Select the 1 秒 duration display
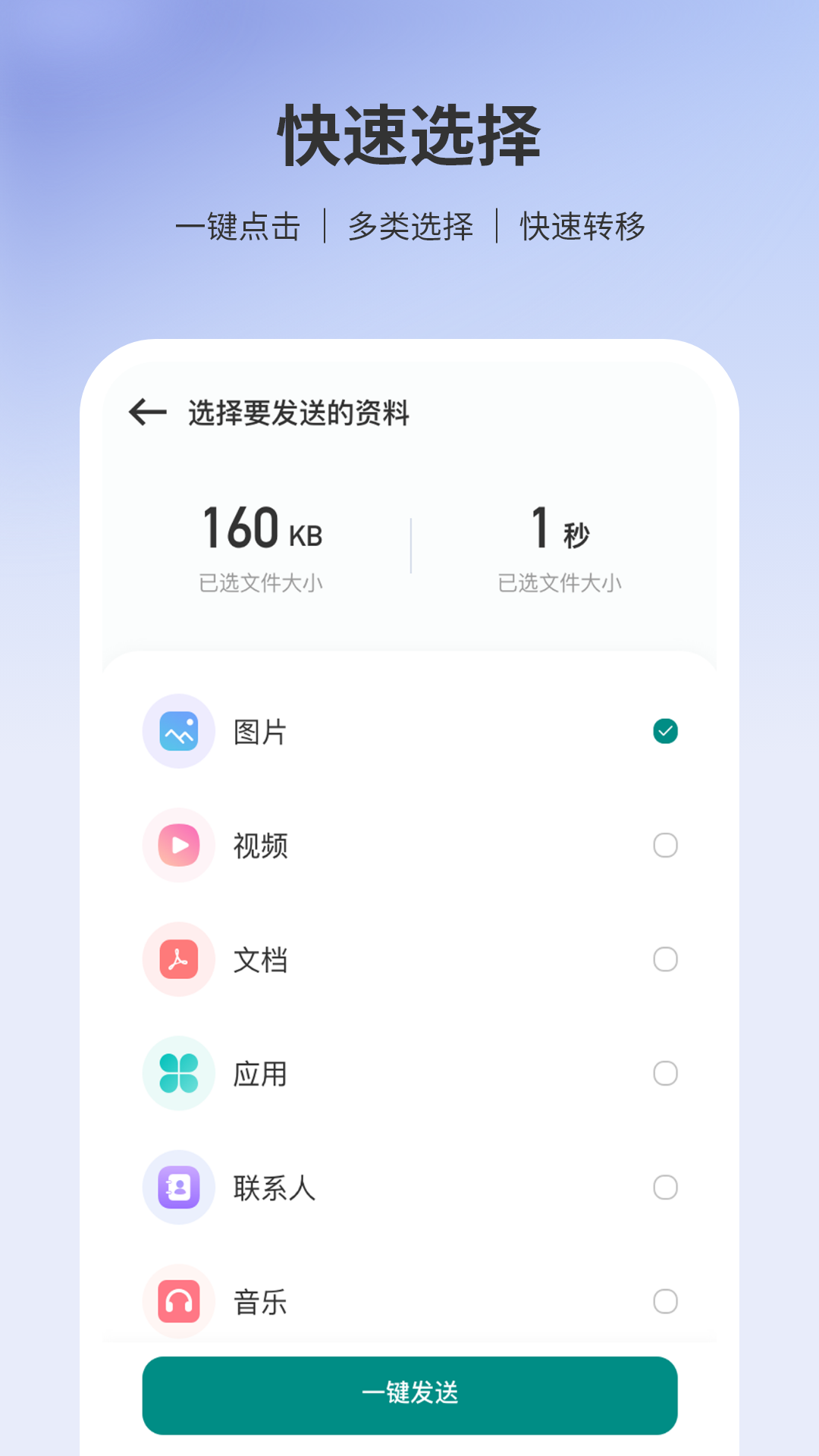This screenshot has height=1456, width=819. pyautogui.click(x=559, y=531)
